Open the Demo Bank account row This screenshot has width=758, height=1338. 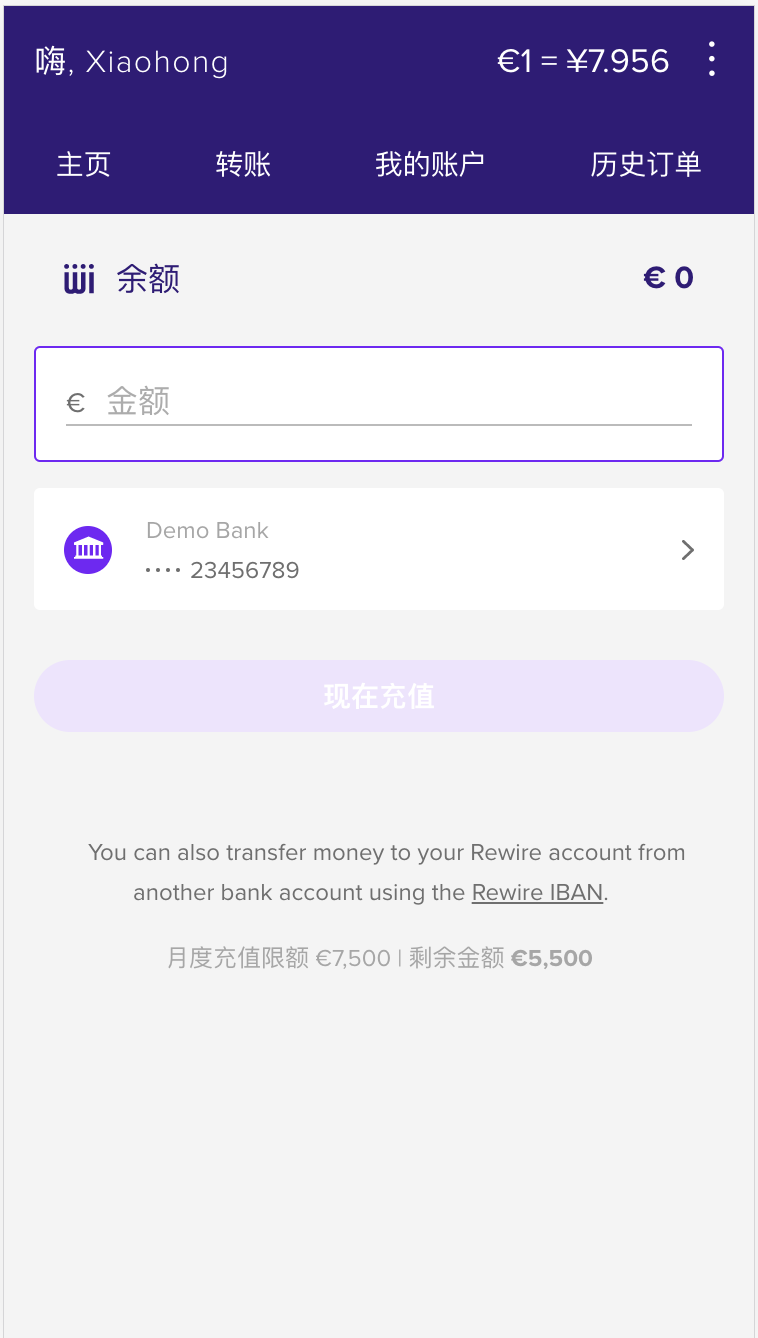click(x=379, y=549)
